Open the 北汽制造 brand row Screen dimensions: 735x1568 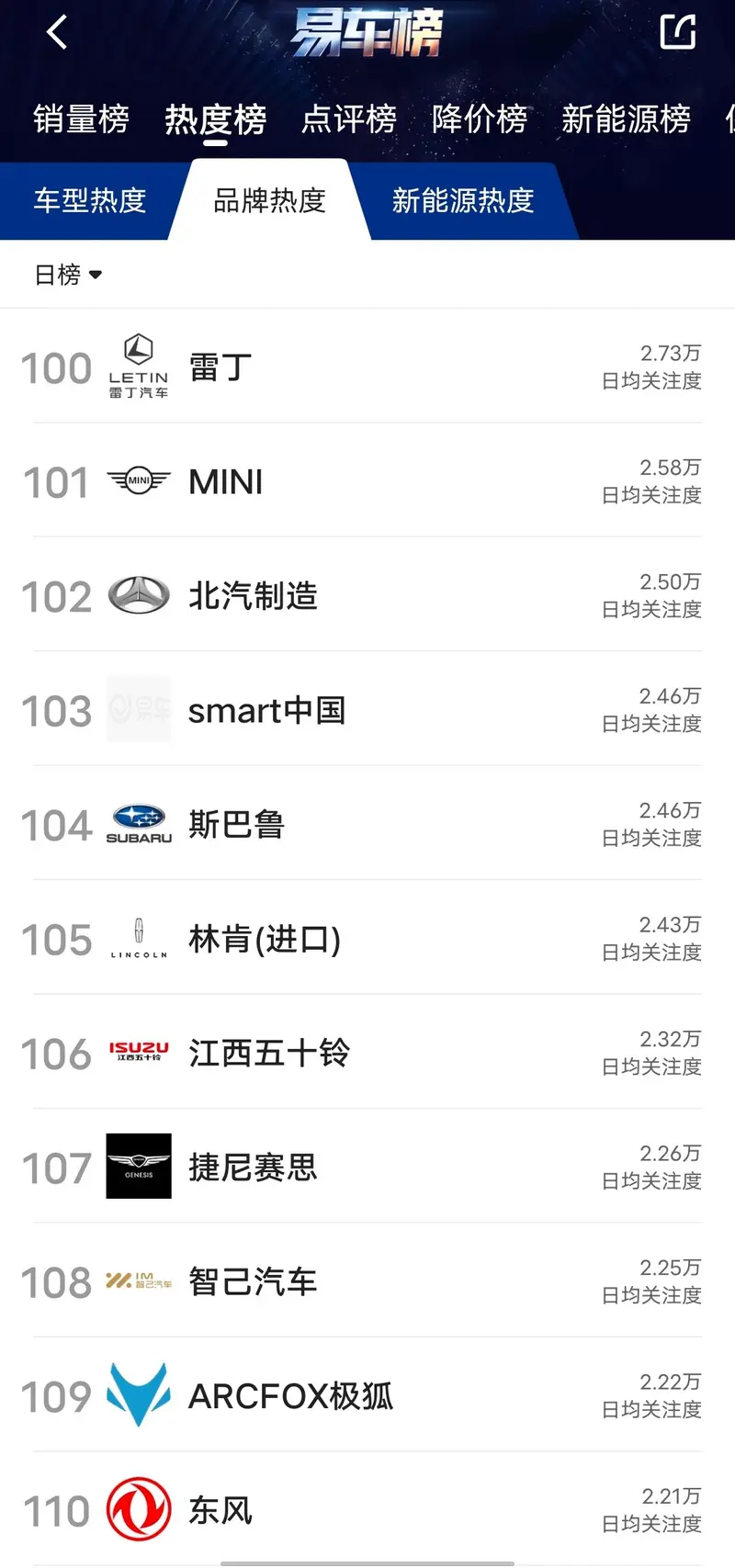tap(367, 595)
